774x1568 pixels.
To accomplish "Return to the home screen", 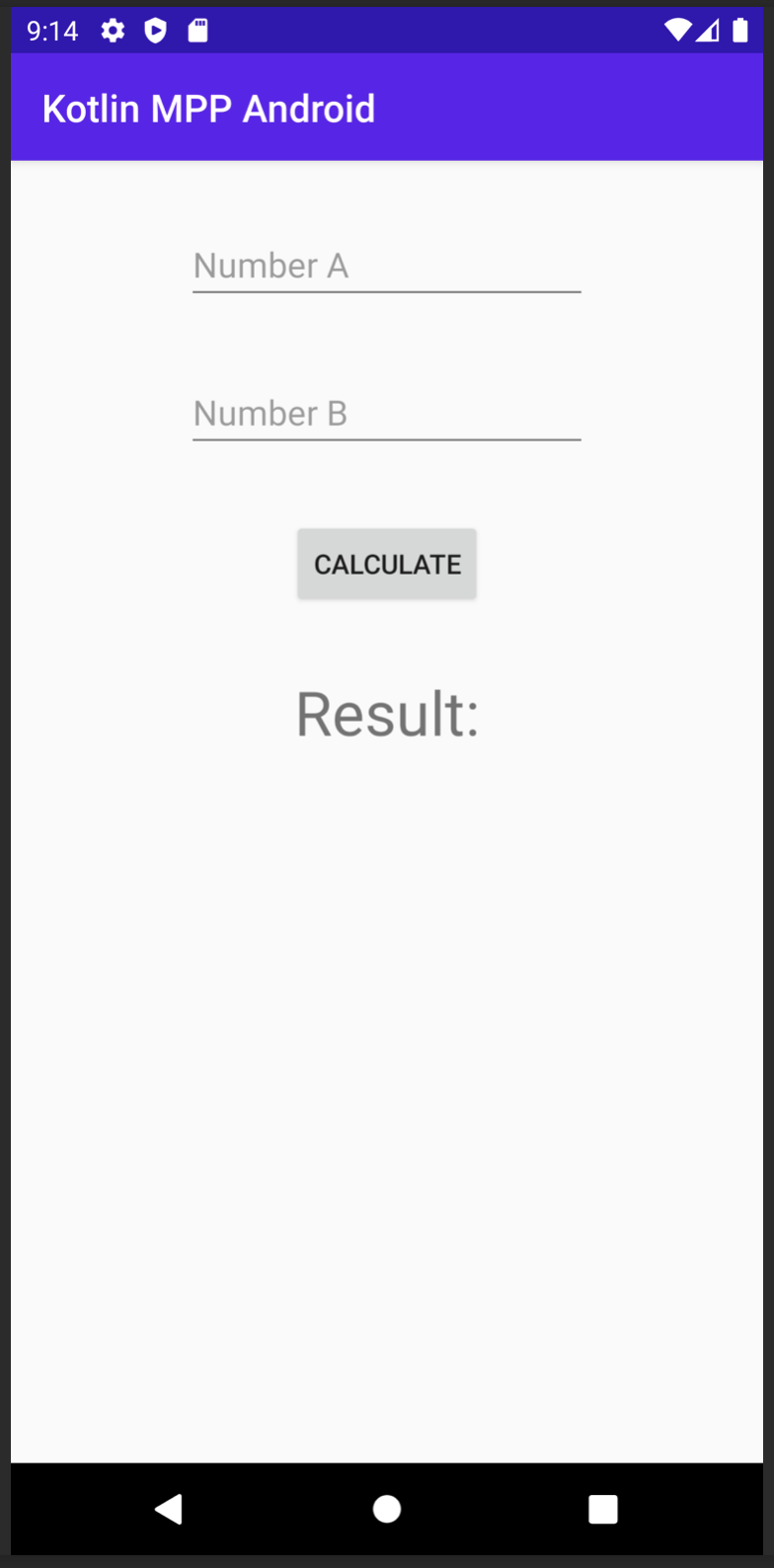I will (387, 1508).
